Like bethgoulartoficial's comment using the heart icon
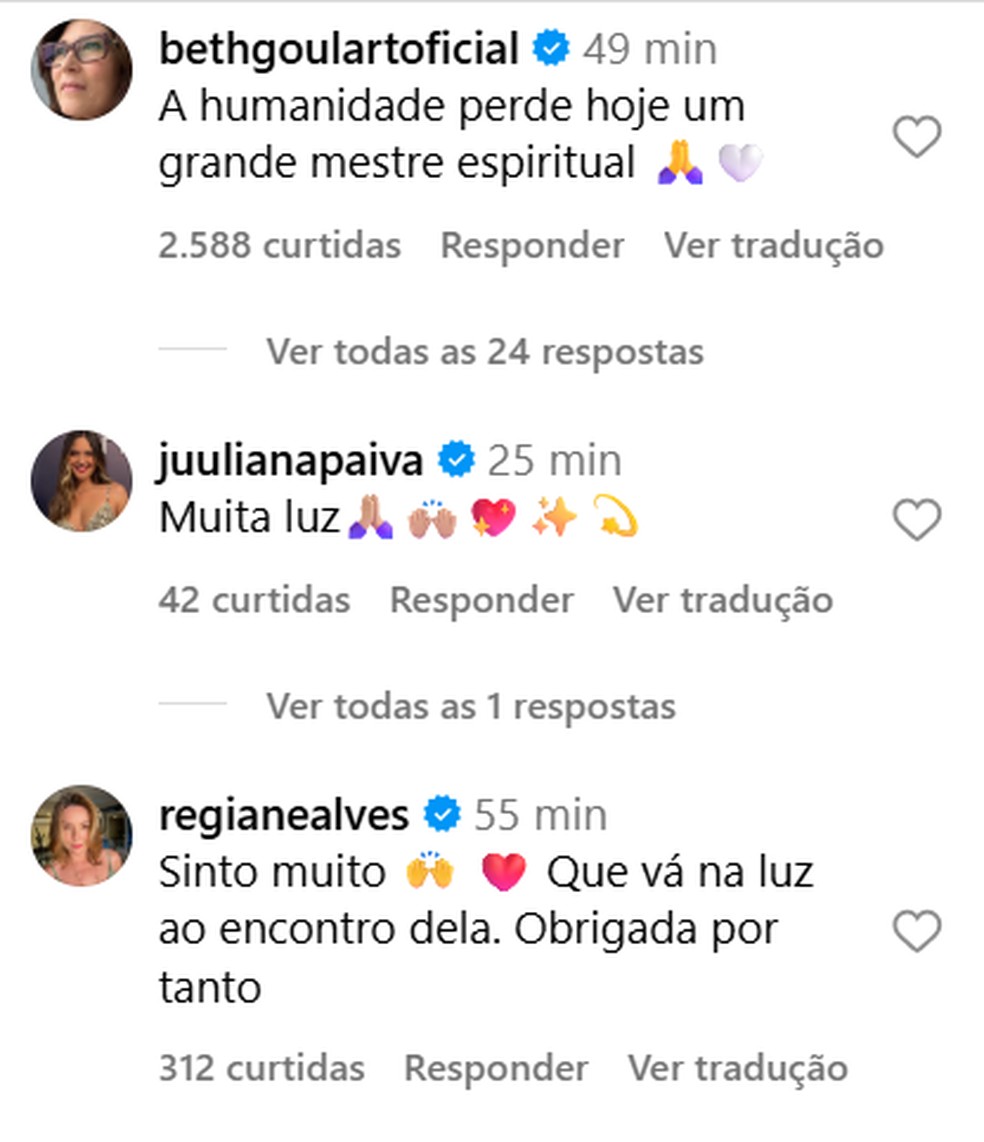Image resolution: width=984 pixels, height=1142 pixels. click(x=915, y=135)
